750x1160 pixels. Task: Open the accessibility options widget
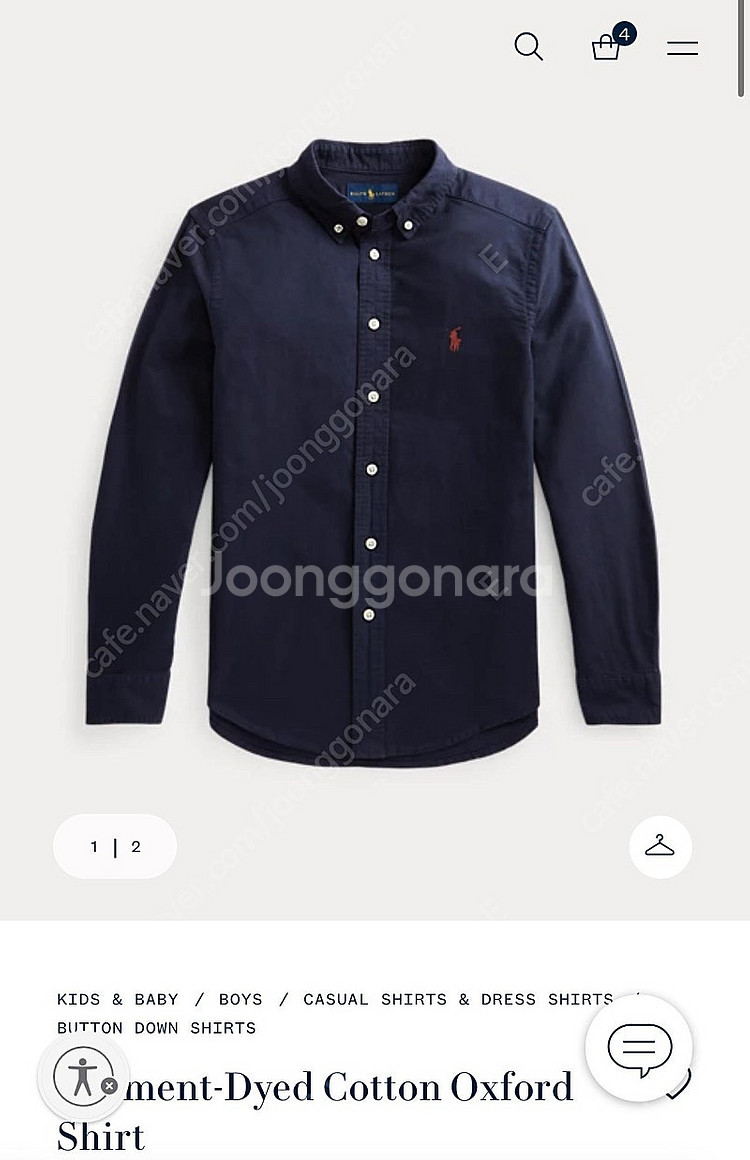[x=81, y=1077]
